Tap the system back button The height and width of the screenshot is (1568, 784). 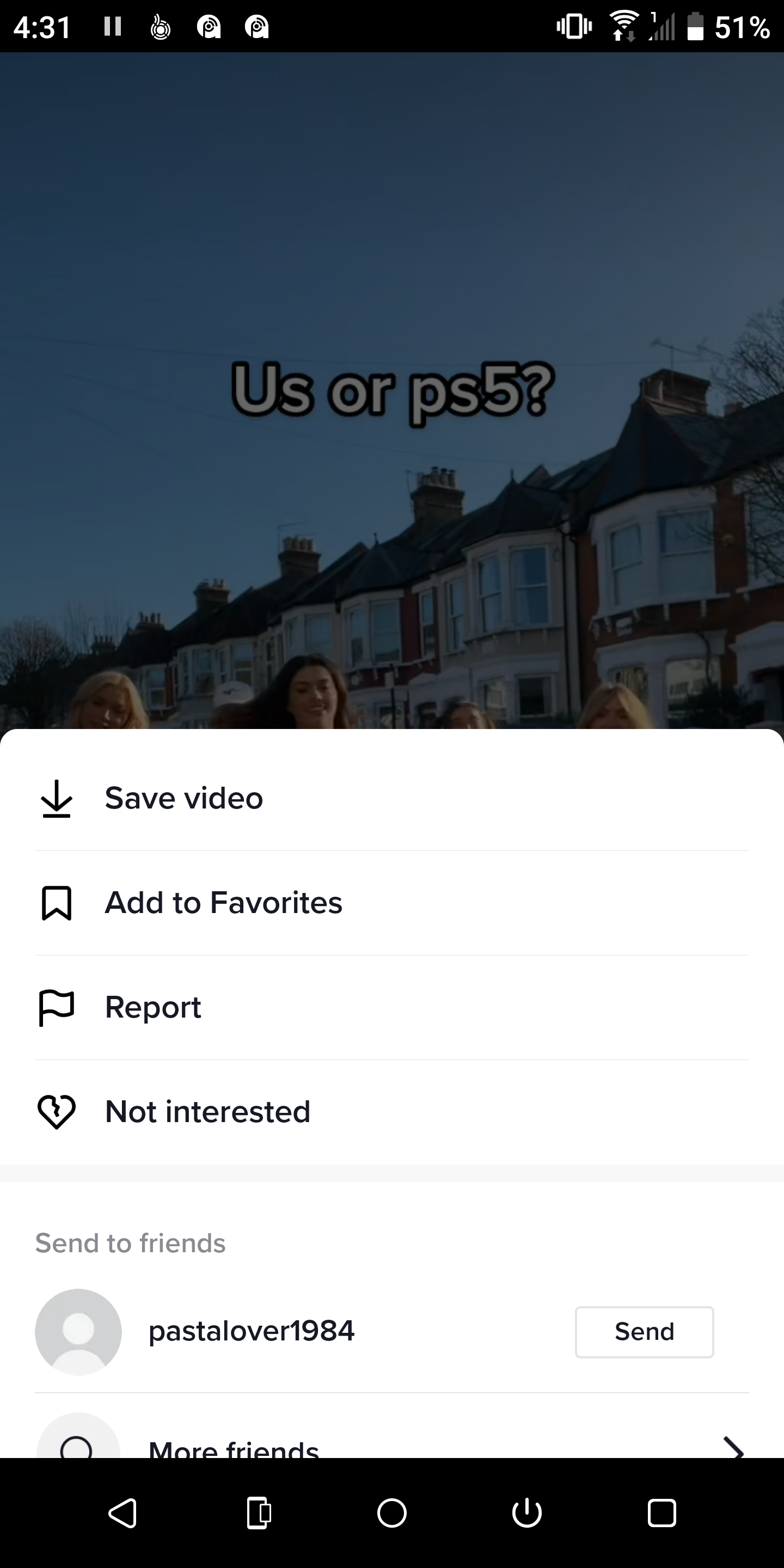click(x=122, y=1513)
